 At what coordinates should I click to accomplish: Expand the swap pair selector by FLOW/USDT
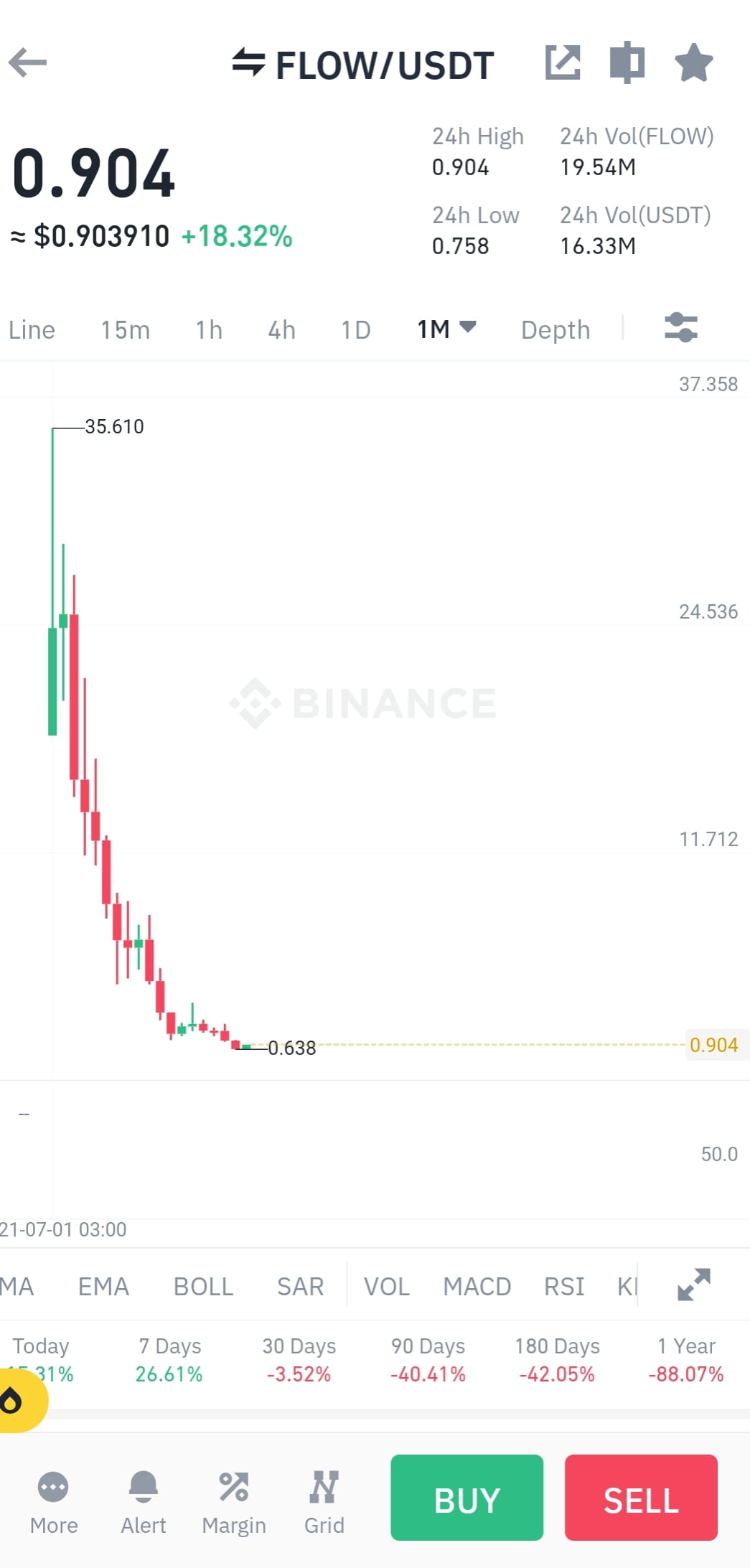(249, 62)
